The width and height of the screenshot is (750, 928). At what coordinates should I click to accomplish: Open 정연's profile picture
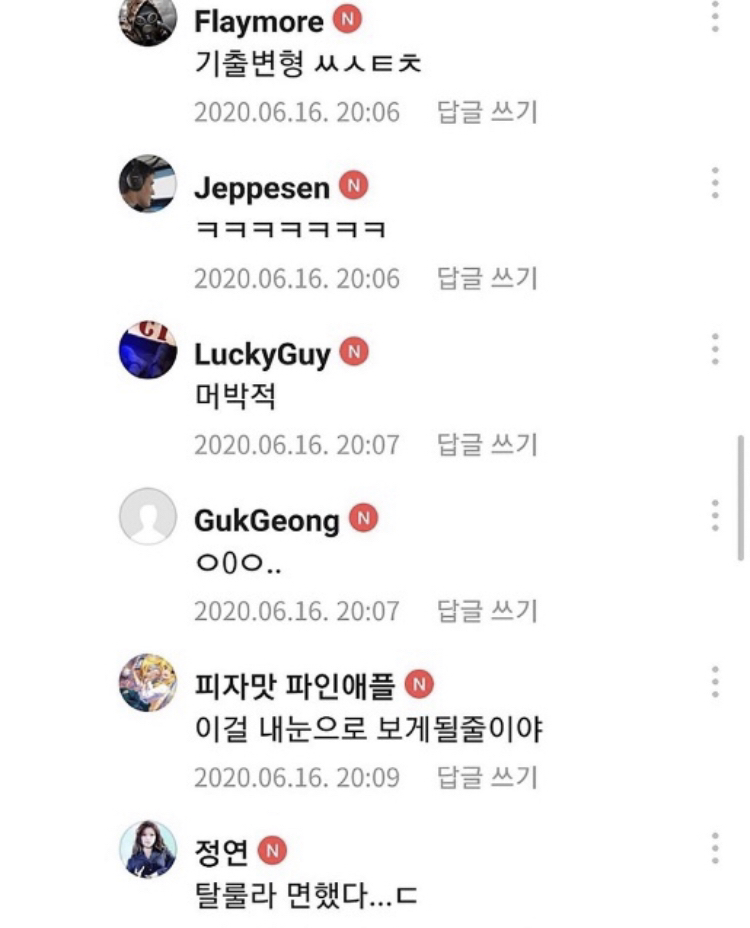[x=147, y=850]
